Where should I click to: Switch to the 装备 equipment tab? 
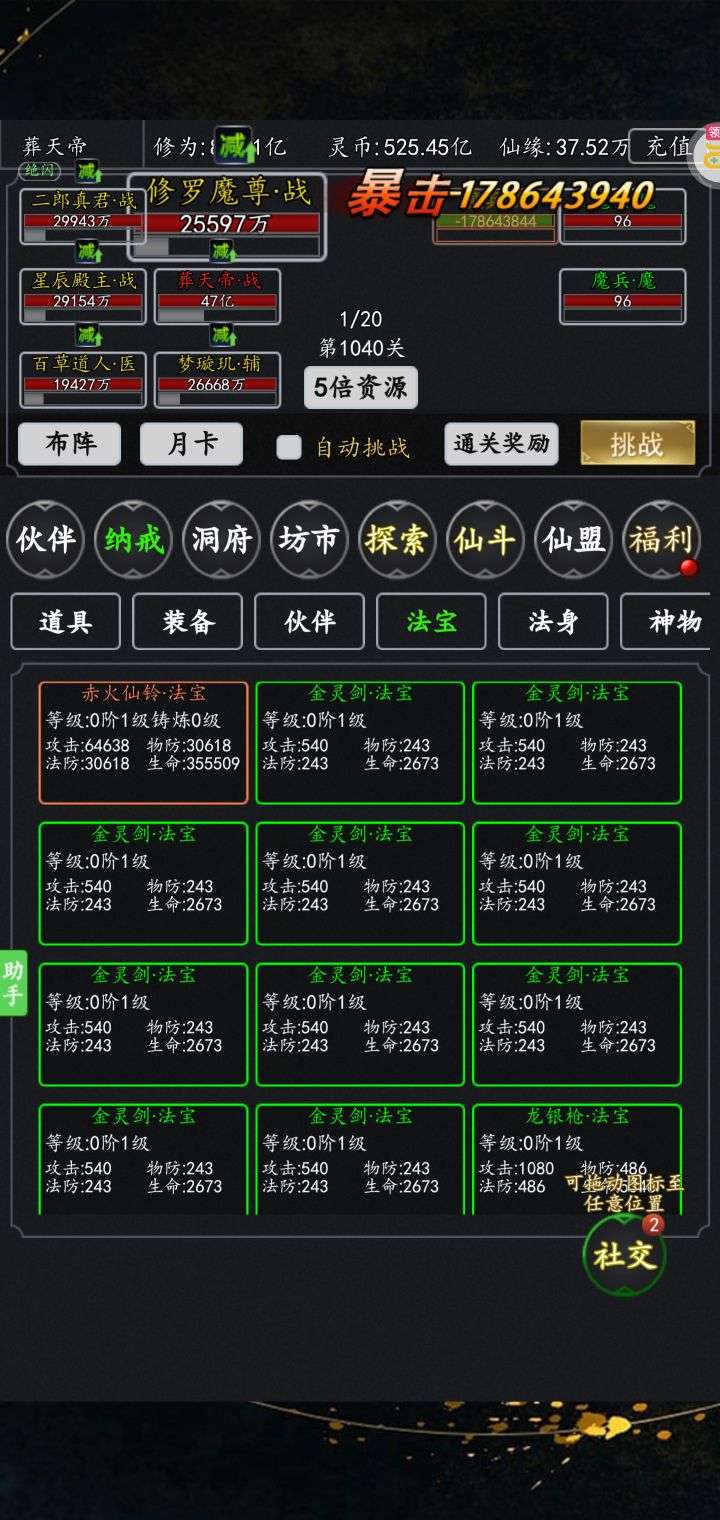pos(188,621)
